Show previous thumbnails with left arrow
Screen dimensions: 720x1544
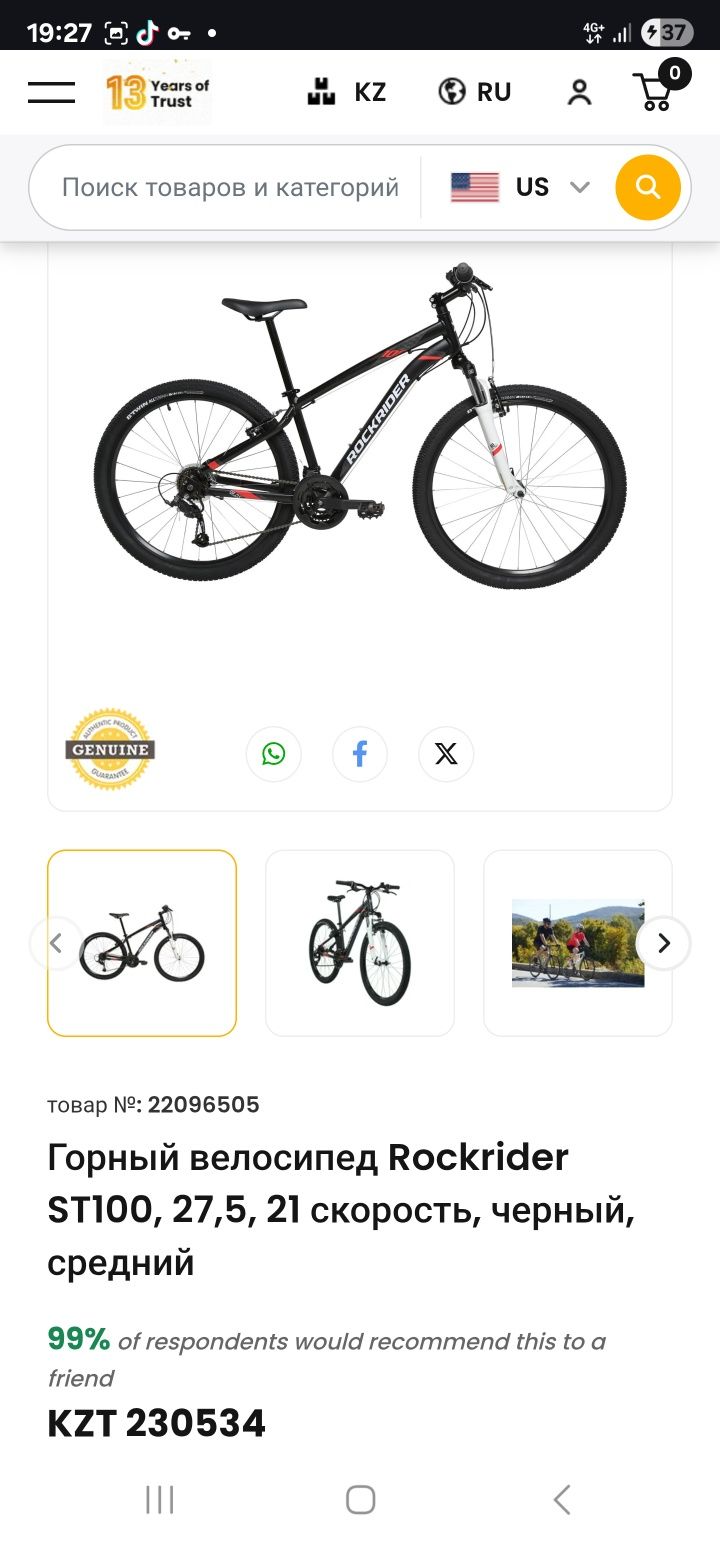coord(56,943)
